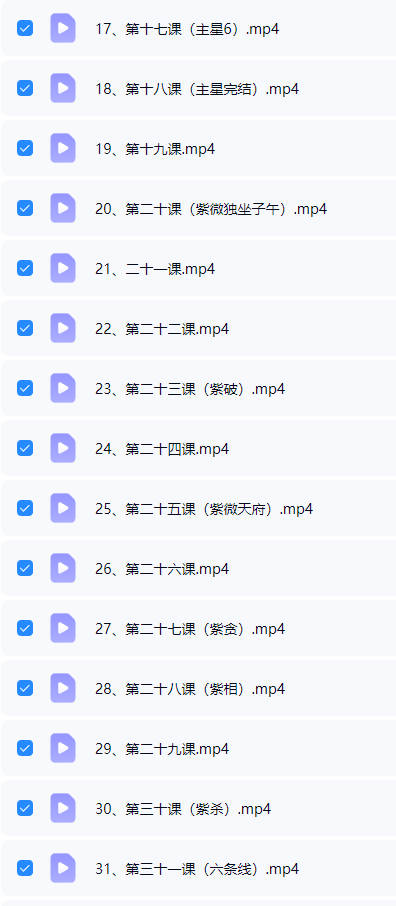Deselect the 19、第十九课.mp4 checkbox
The height and width of the screenshot is (906, 396).
click(25, 148)
